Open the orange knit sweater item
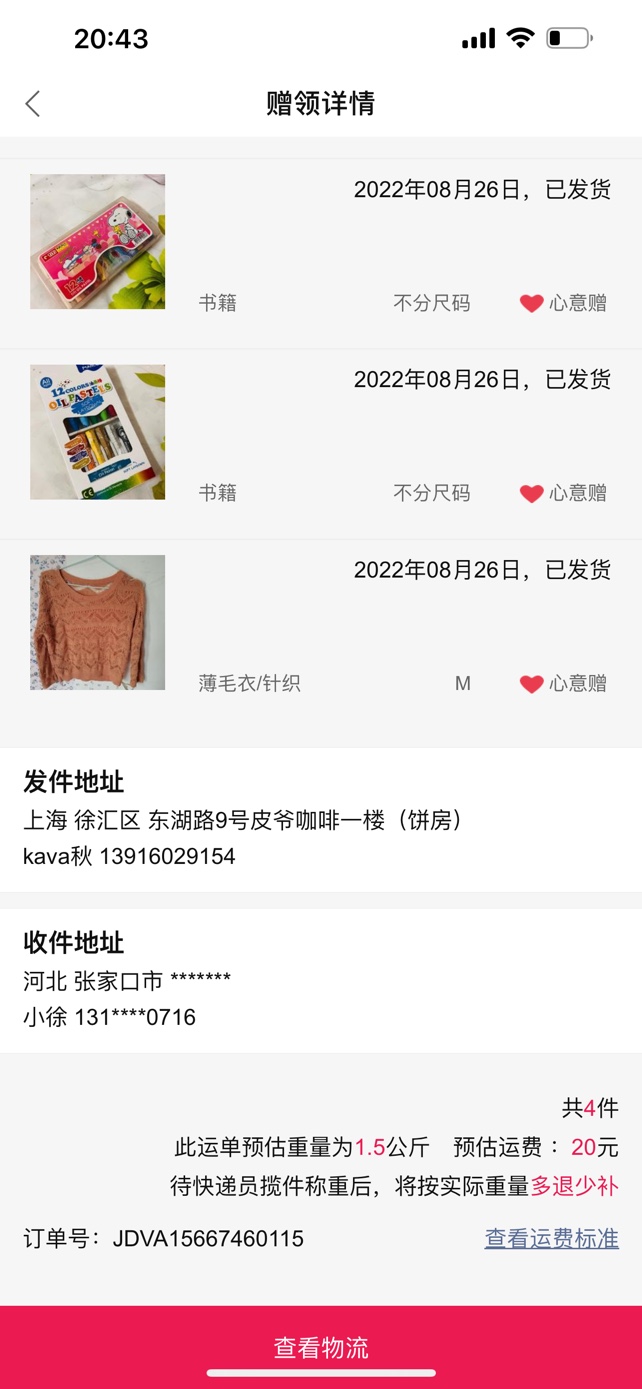The height and width of the screenshot is (1389, 642). point(98,622)
